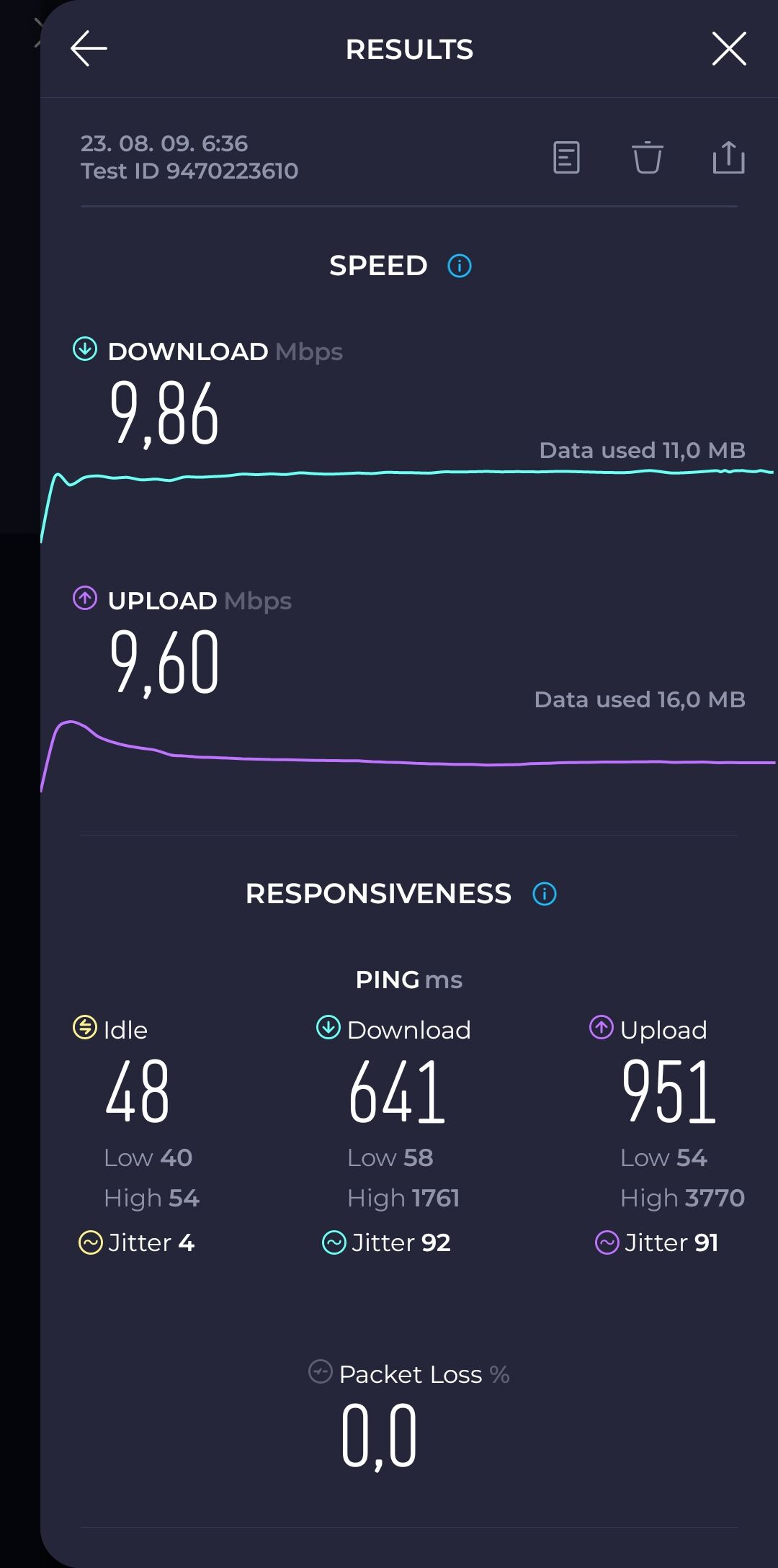
Task: Go back using the arrow
Action: point(89,49)
